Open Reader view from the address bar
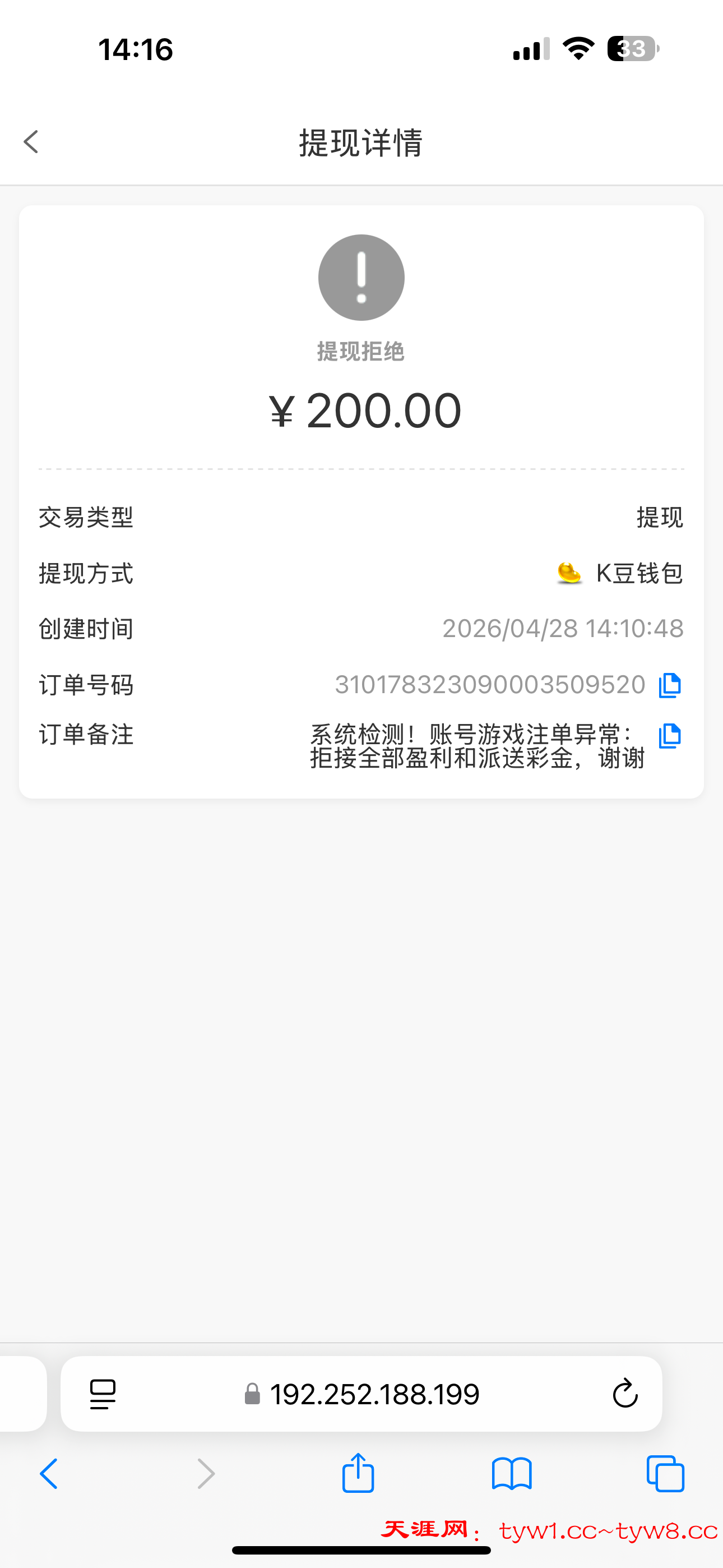The width and height of the screenshot is (723, 1568). tap(102, 1394)
